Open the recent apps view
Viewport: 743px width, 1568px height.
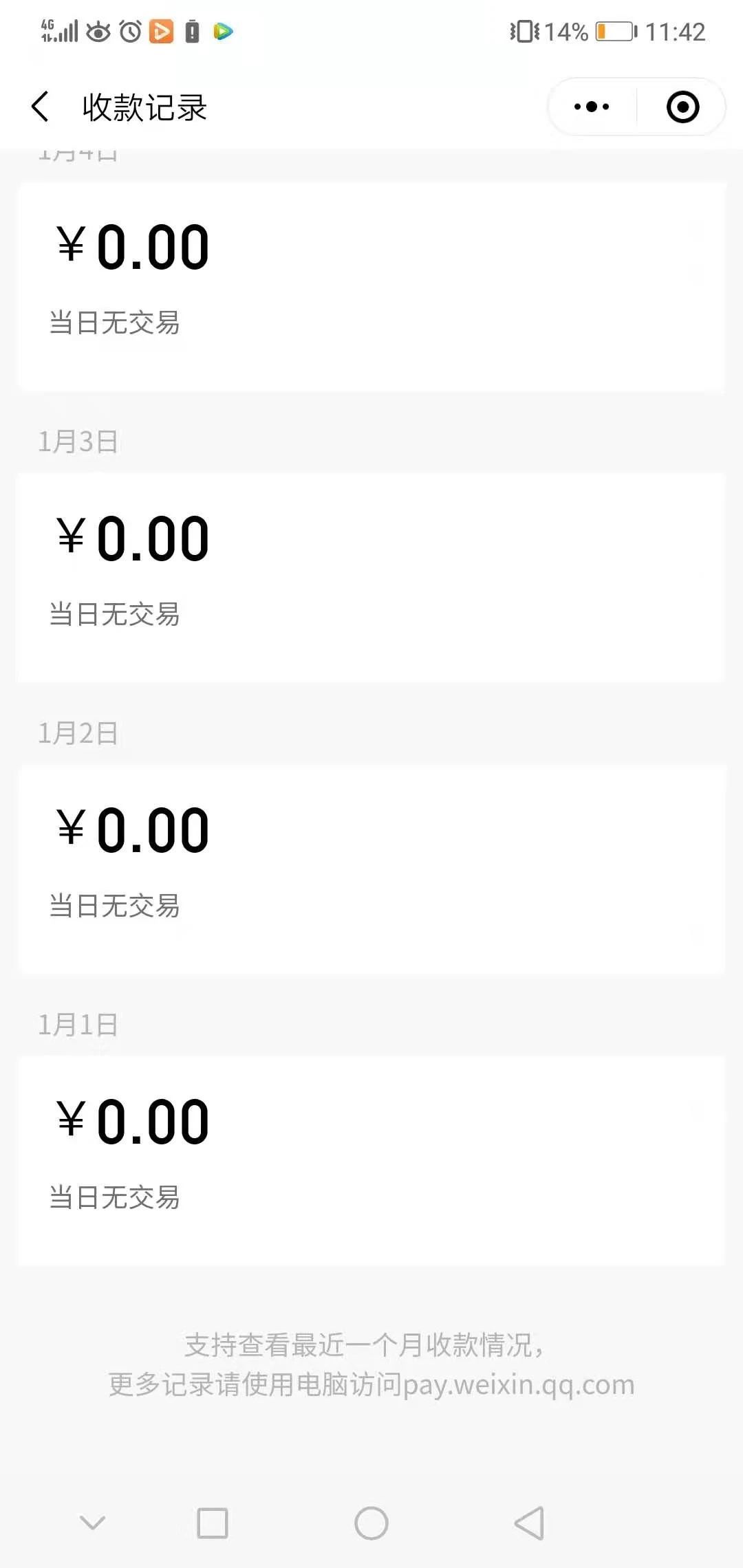[x=213, y=1523]
